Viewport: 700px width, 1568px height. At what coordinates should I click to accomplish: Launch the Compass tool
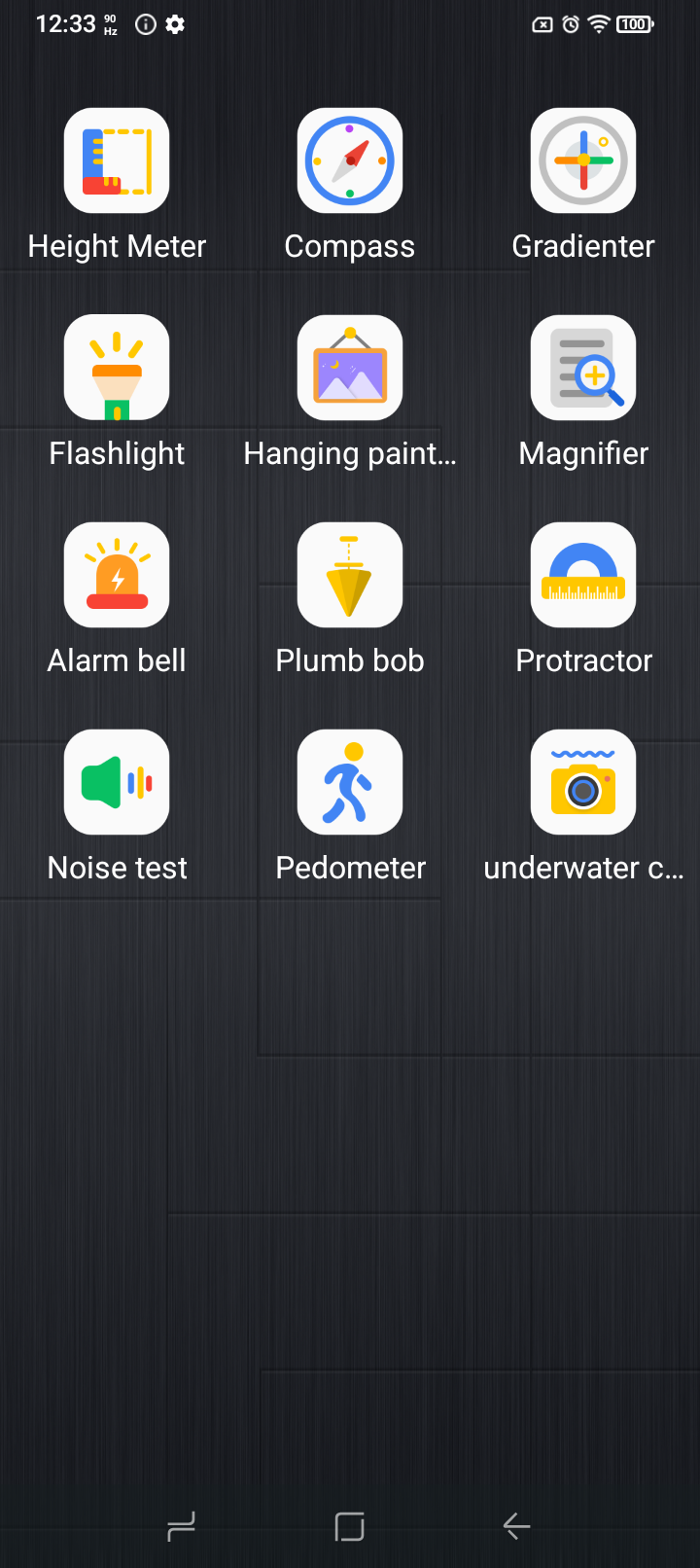pyautogui.click(x=349, y=160)
